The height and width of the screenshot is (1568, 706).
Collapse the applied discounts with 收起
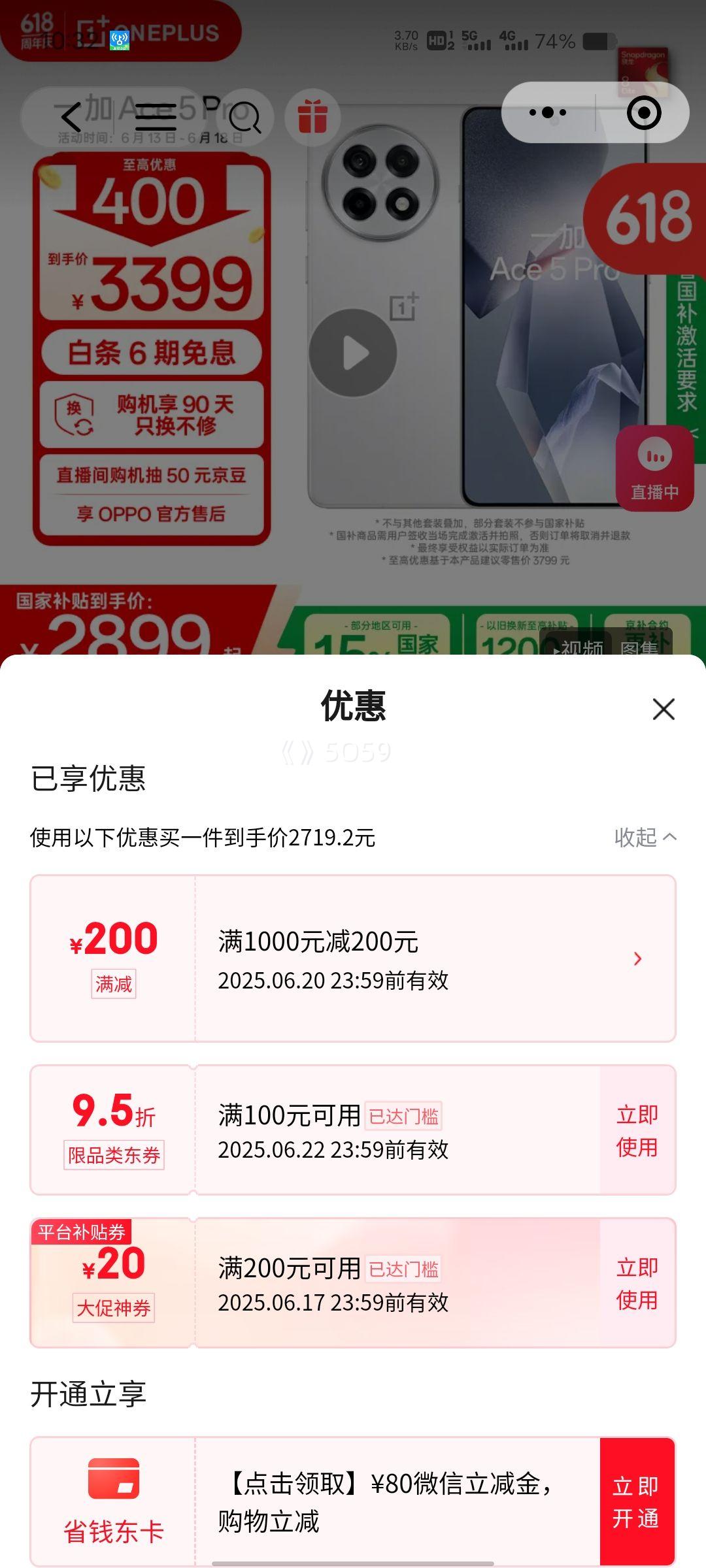[x=645, y=837]
